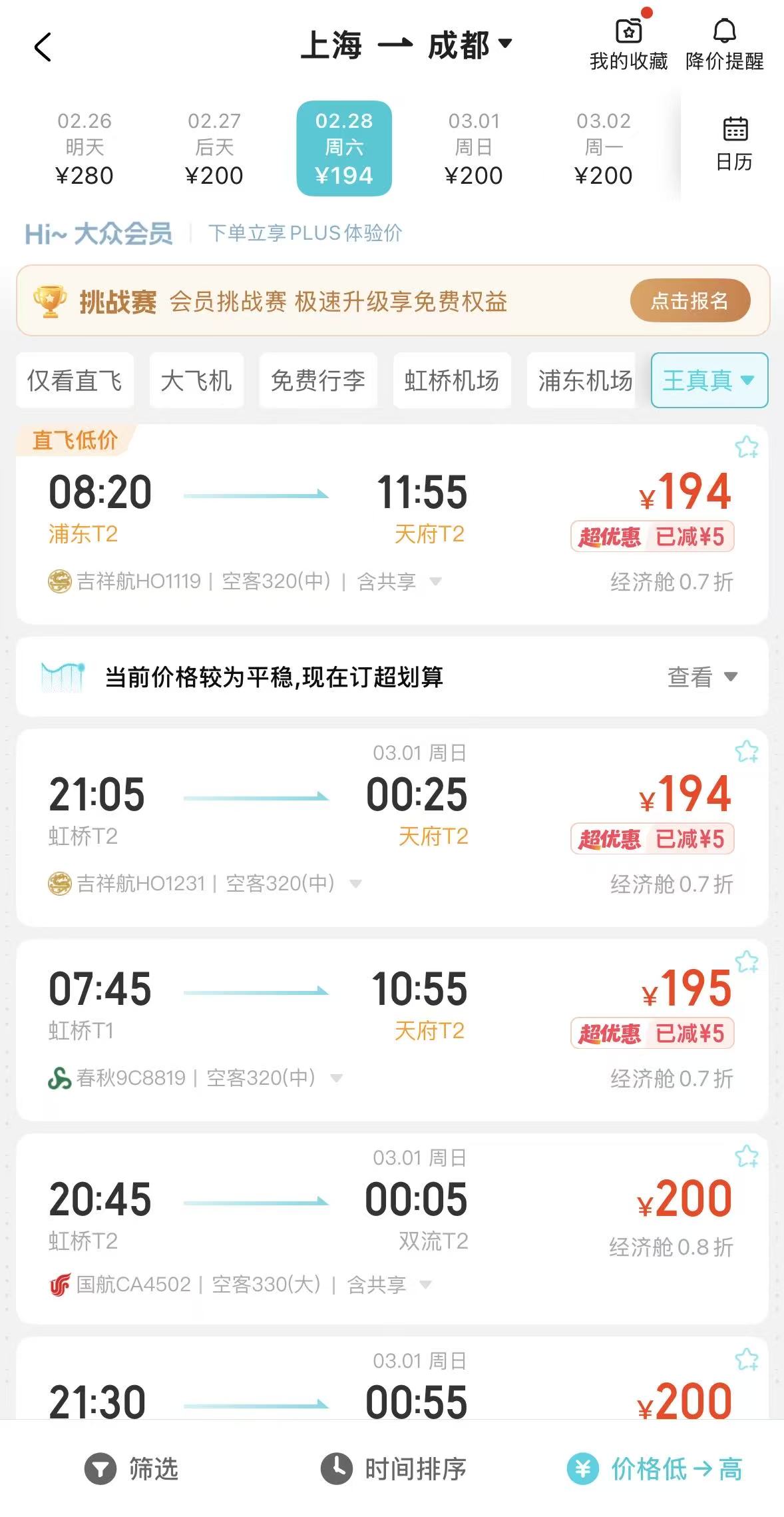This screenshot has height=1517, width=784.
Task: Sort flights by 时间排序
Action: click(x=393, y=1468)
